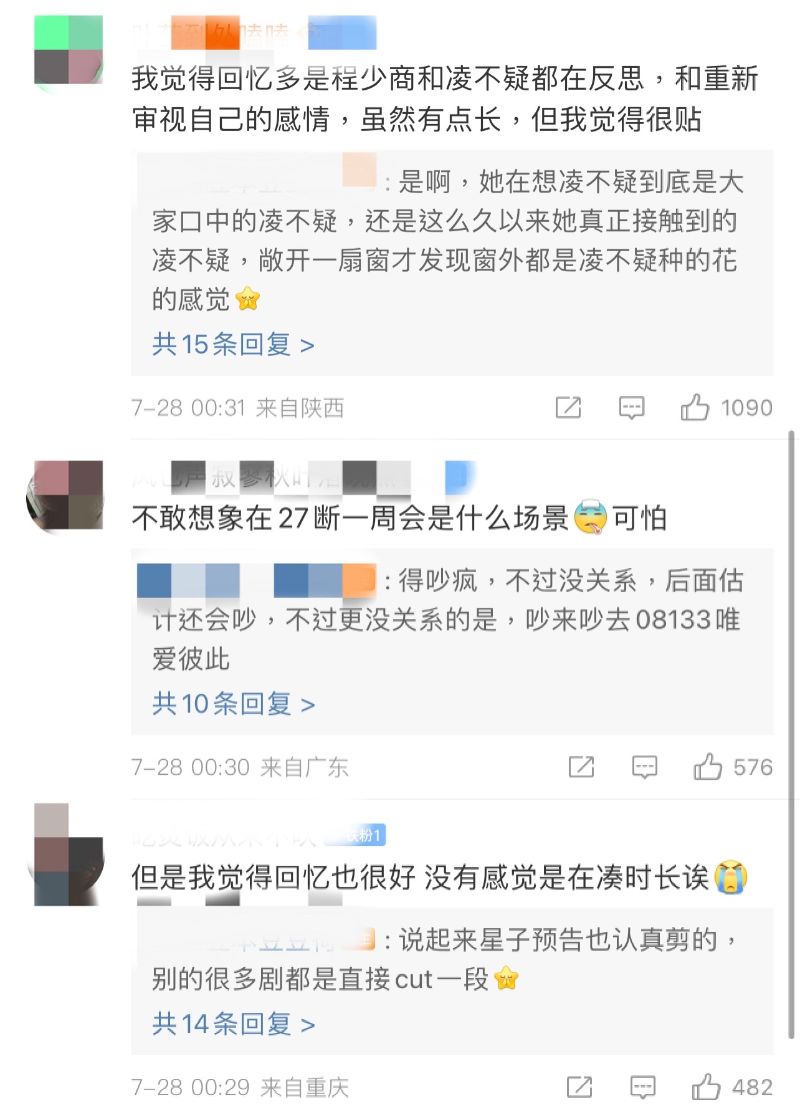The height and width of the screenshot is (1112, 800).
Task: Repost the comment posted at 00:31
Action: (568, 407)
